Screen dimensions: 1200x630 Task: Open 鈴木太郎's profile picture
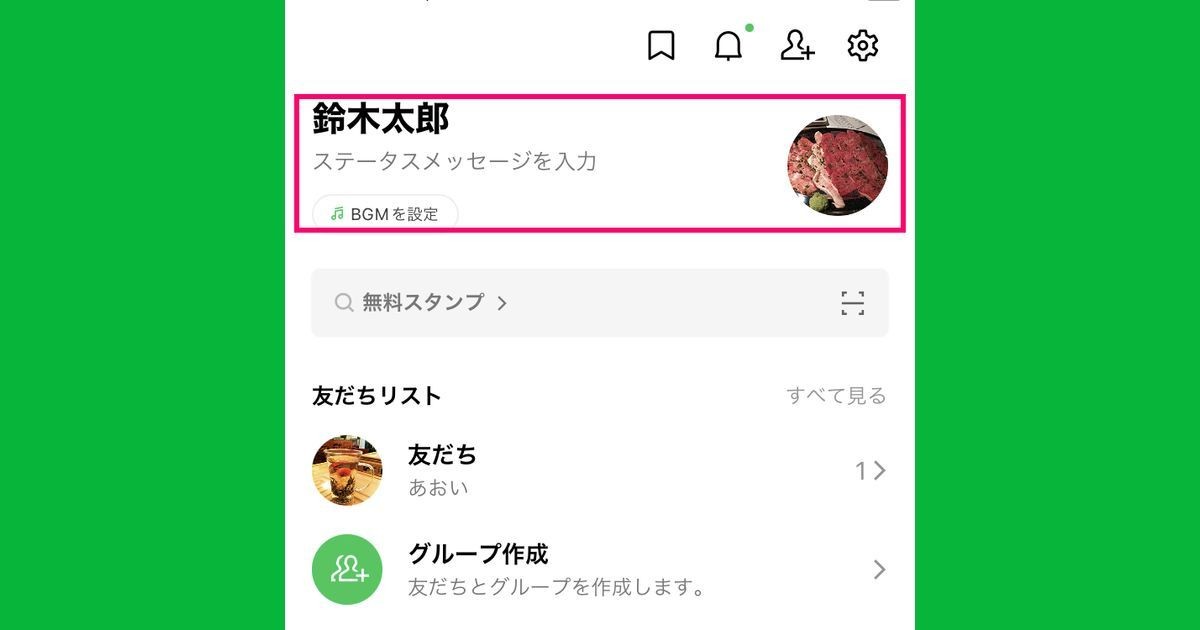[x=837, y=165]
